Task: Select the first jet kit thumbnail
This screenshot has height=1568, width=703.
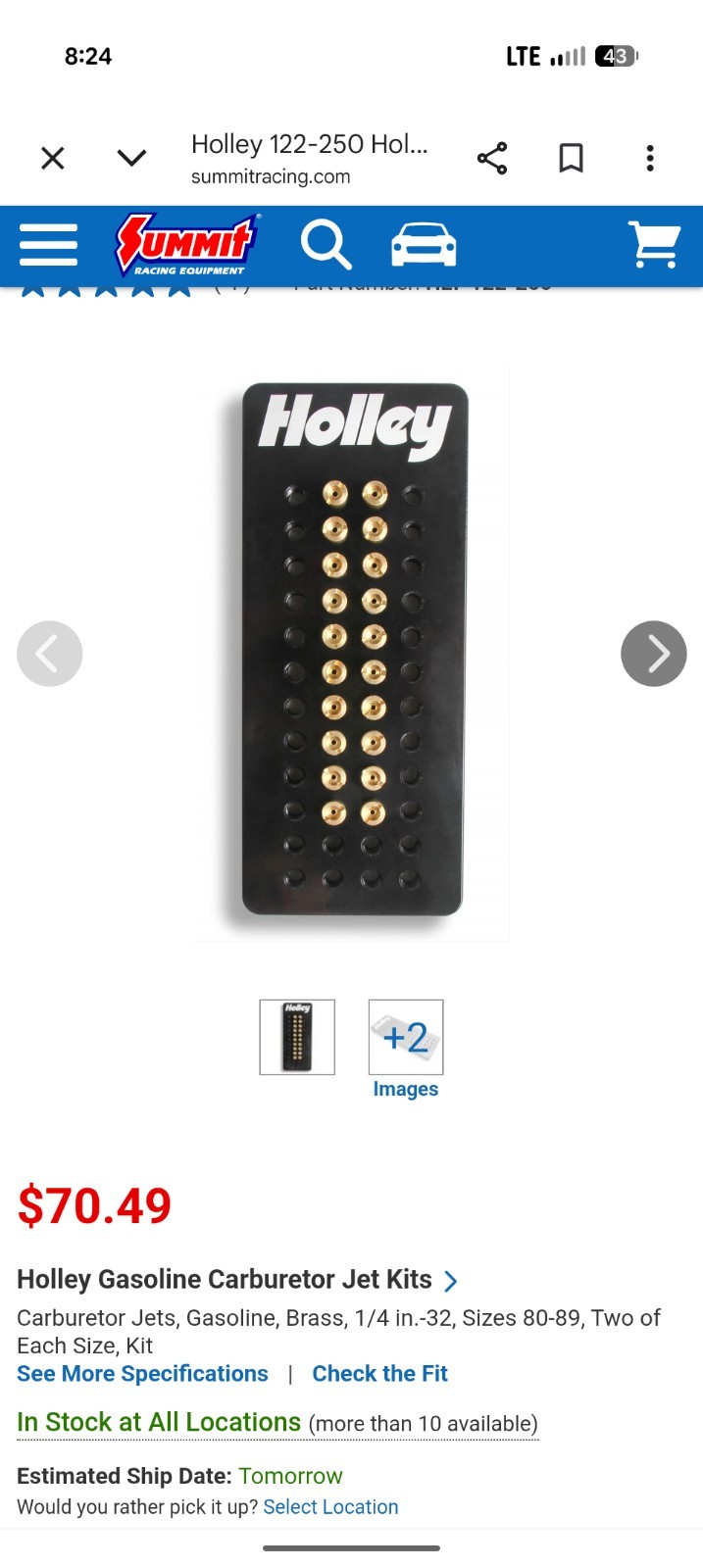Action: tap(297, 1037)
